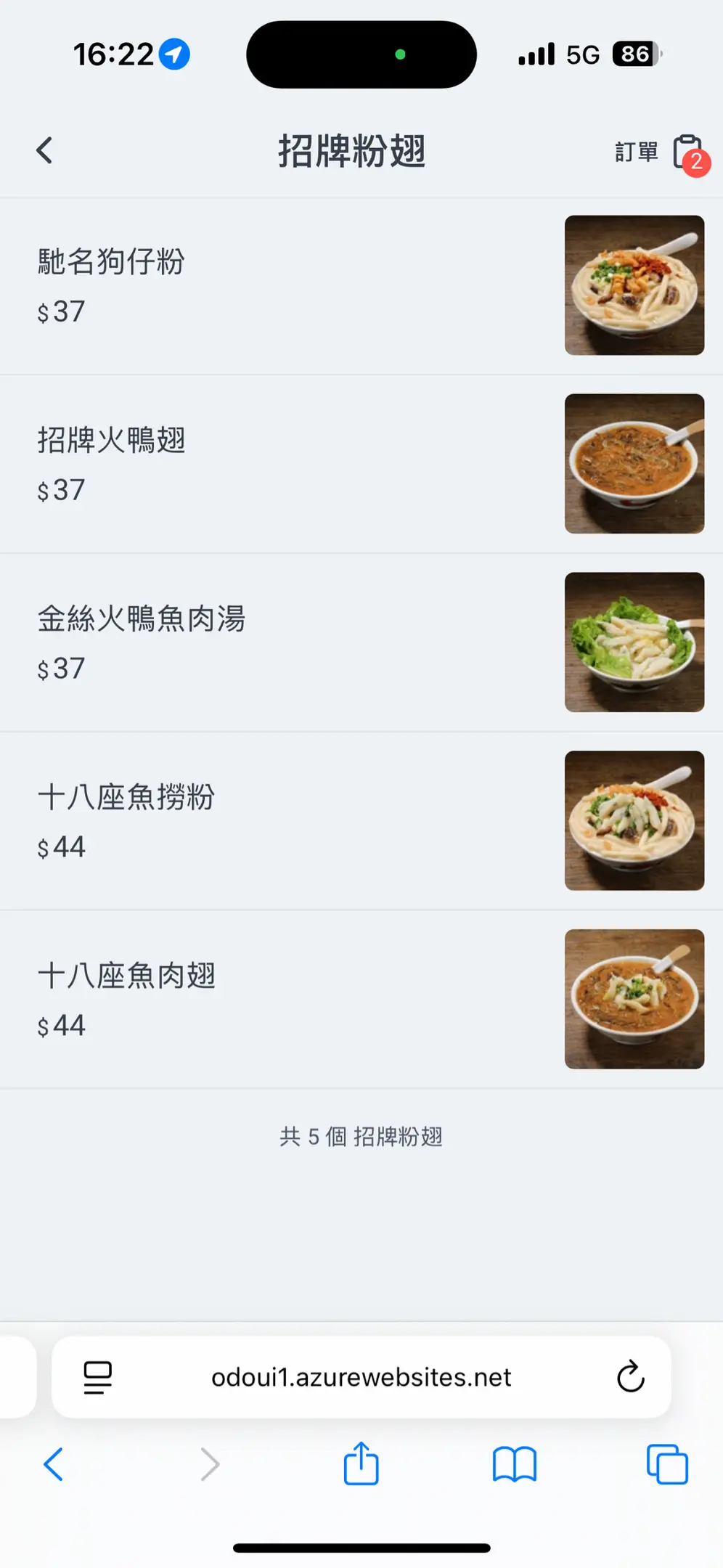Choose 金絲火鴨魚肉湯 from the list
The width and height of the screenshot is (723, 1568).
(142, 619)
